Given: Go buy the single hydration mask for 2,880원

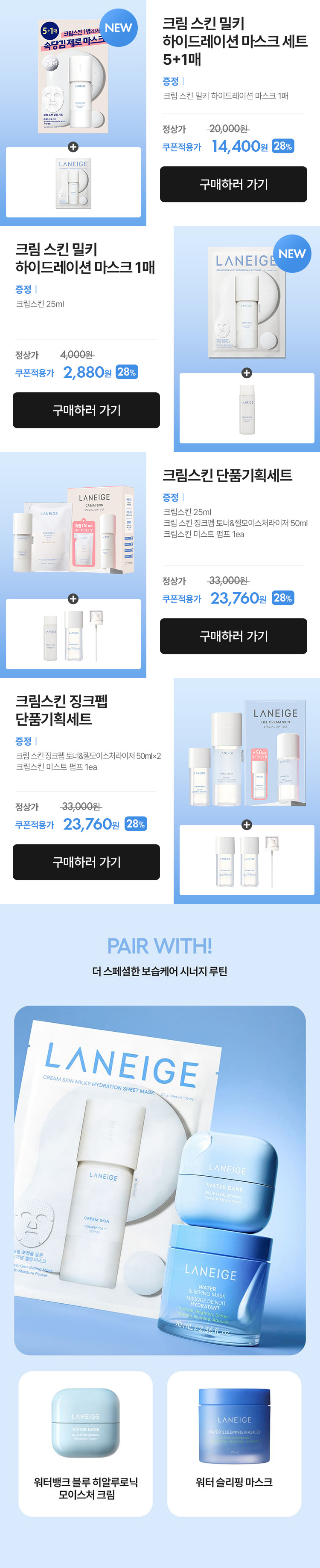Looking at the screenshot, I should (x=86, y=410).
